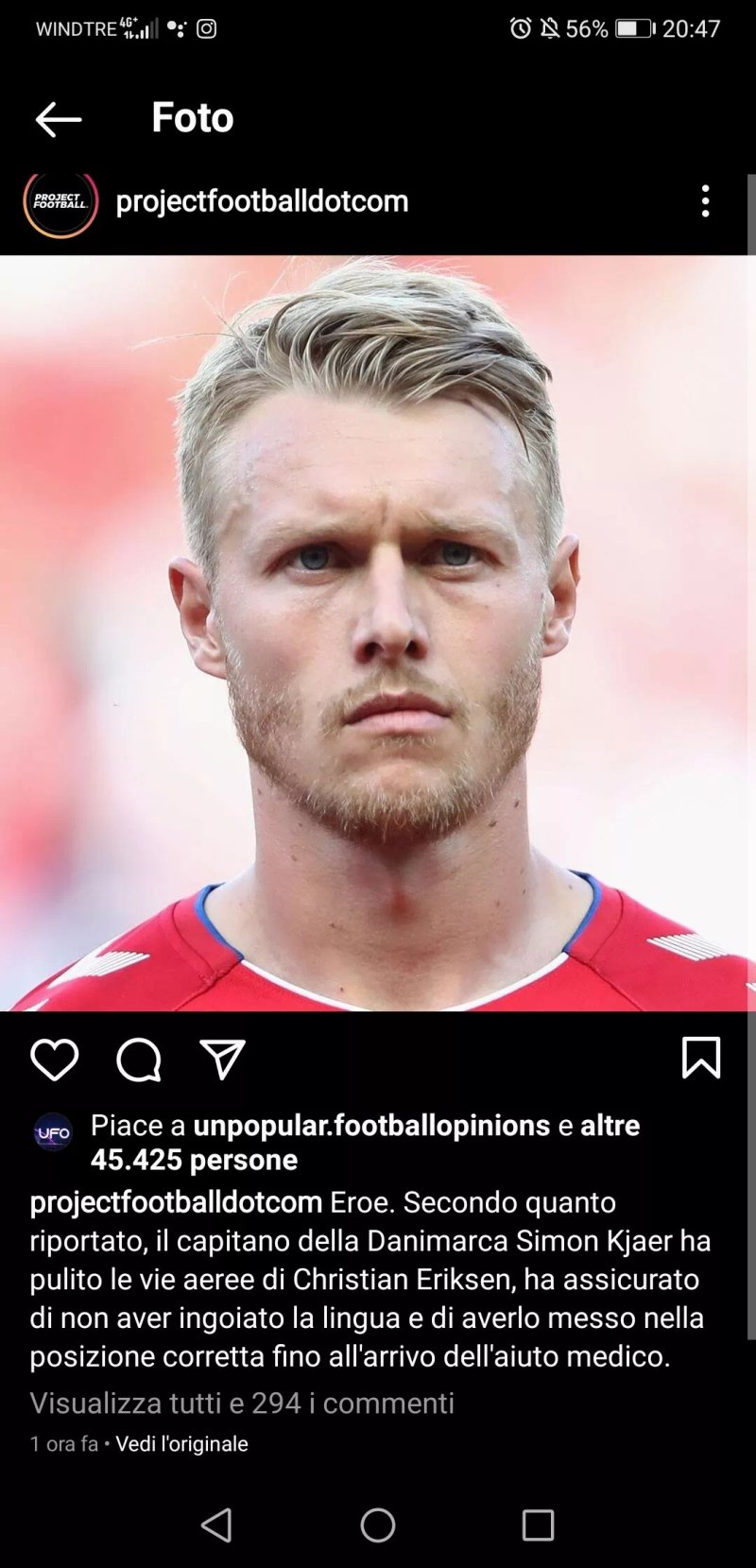This screenshot has height=1568, width=756.
Task: Tap the system home button
Action: 378,1525
